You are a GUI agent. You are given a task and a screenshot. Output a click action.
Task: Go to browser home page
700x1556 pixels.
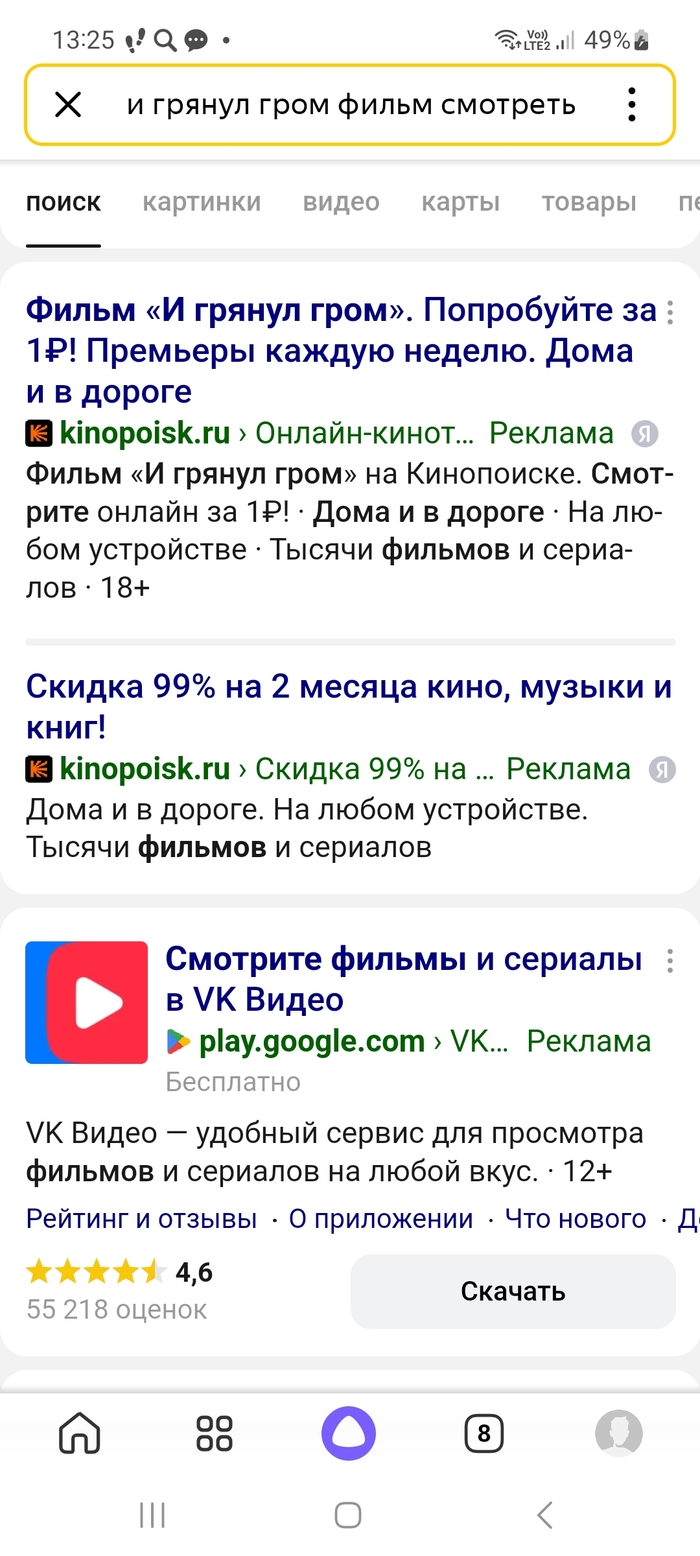[80, 1434]
